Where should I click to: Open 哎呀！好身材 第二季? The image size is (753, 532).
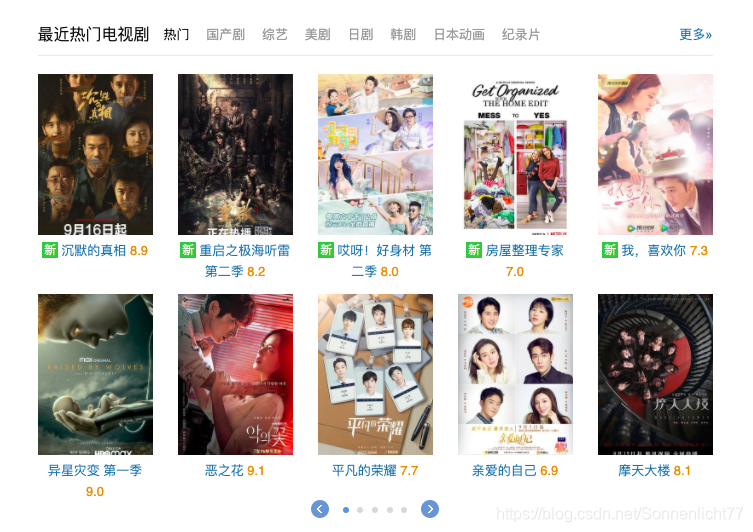(x=375, y=154)
